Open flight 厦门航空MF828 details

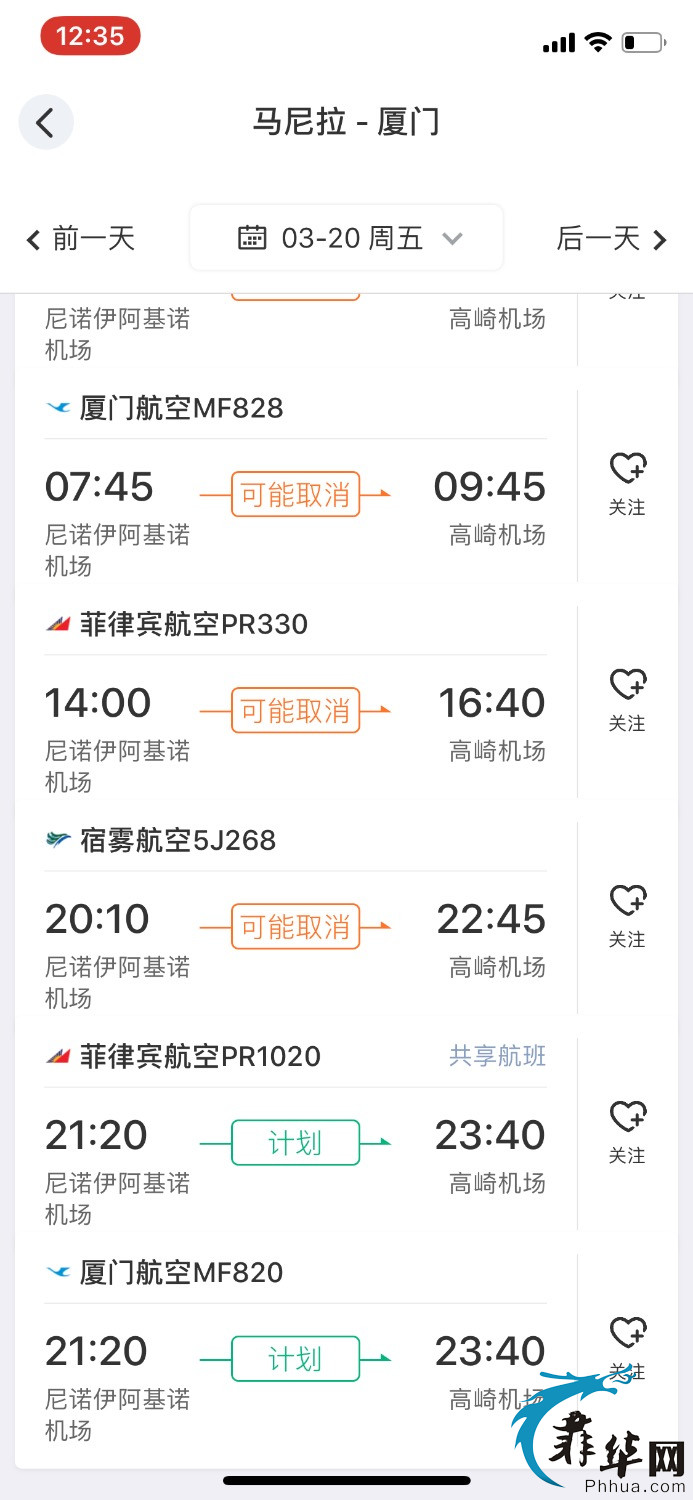(x=296, y=486)
